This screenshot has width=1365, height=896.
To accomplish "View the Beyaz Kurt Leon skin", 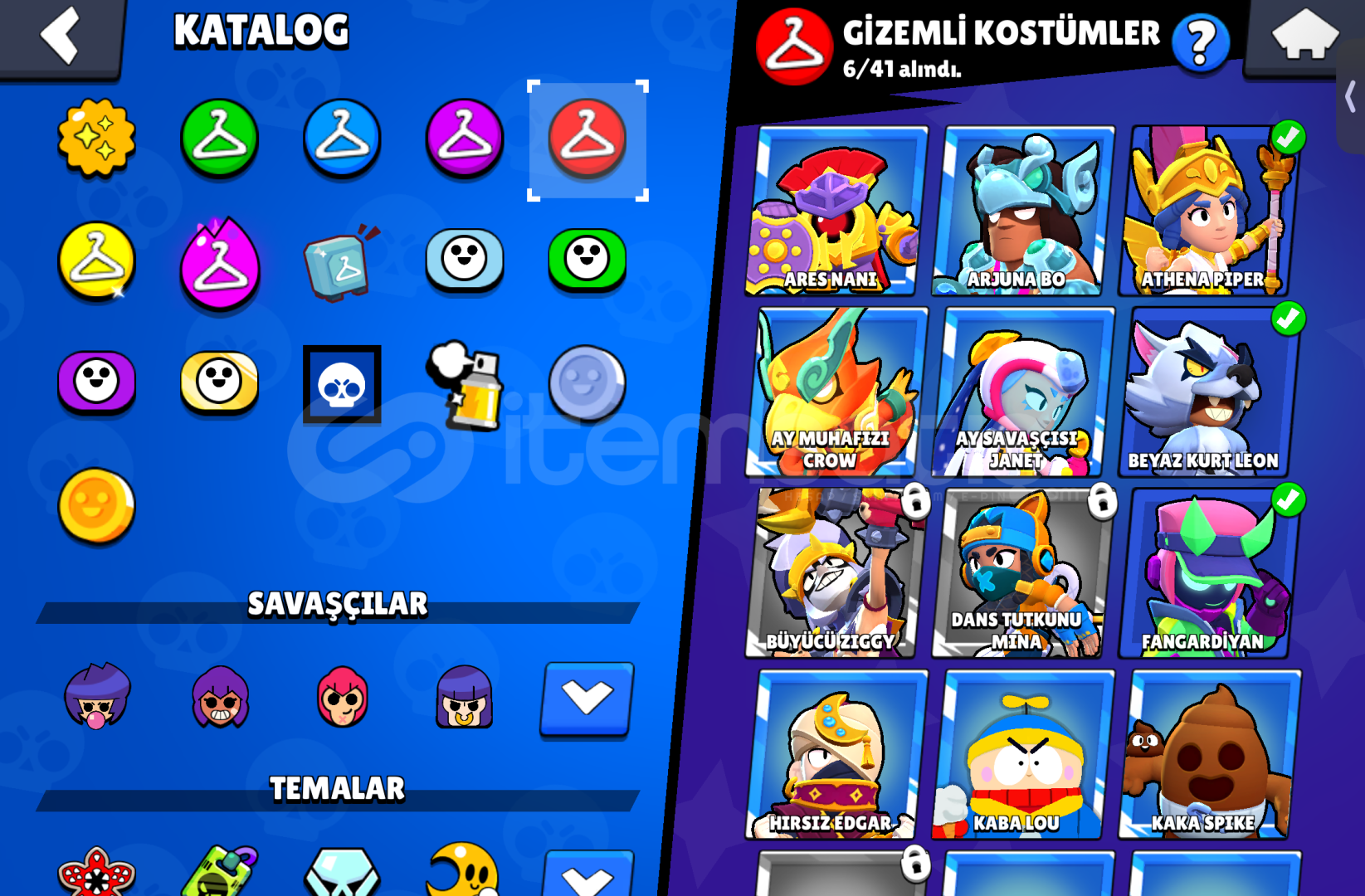I will point(1208,393).
